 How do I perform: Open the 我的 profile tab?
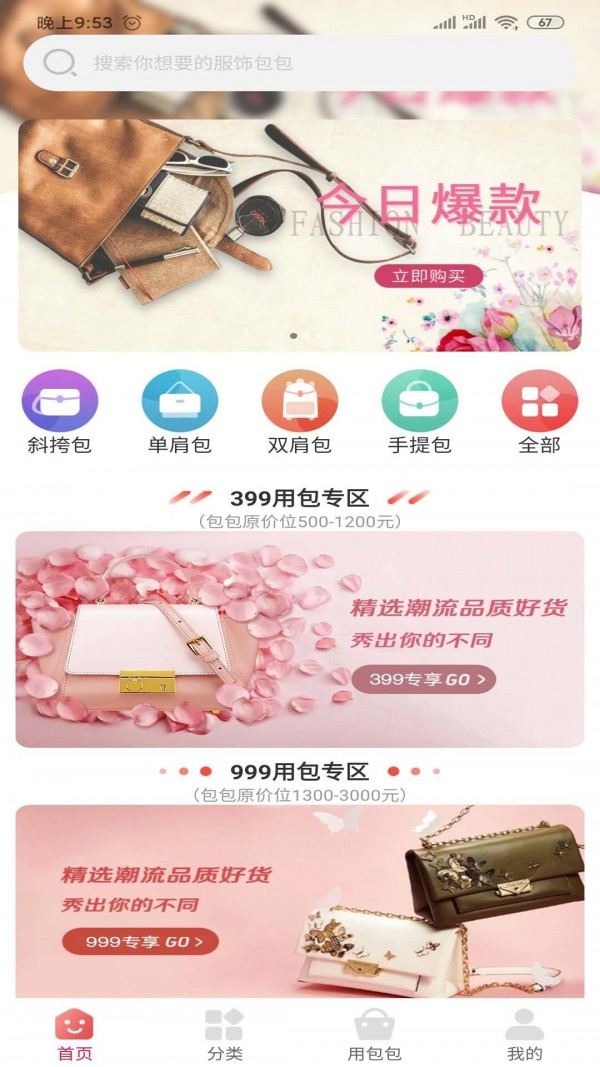click(x=525, y=1033)
